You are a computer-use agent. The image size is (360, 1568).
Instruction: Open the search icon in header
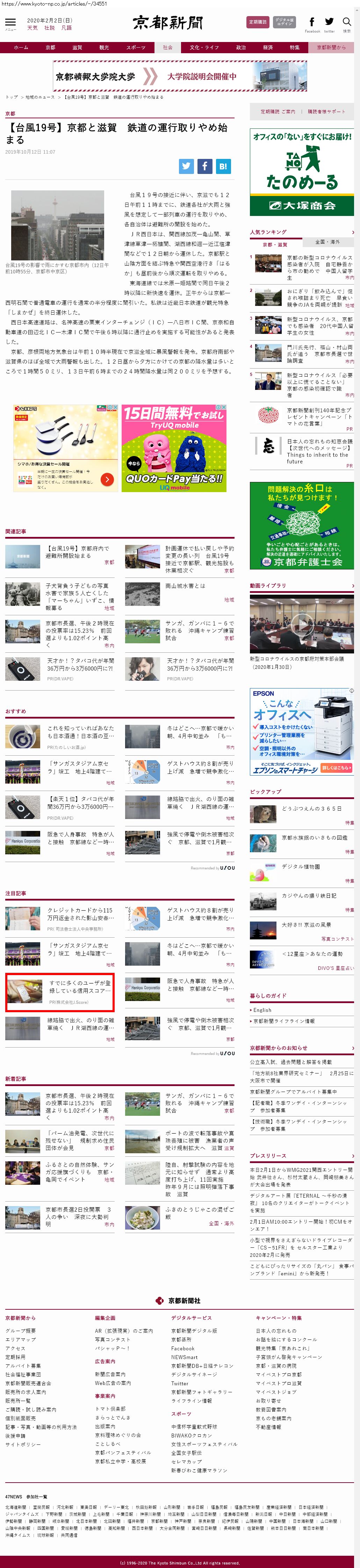(x=347, y=23)
